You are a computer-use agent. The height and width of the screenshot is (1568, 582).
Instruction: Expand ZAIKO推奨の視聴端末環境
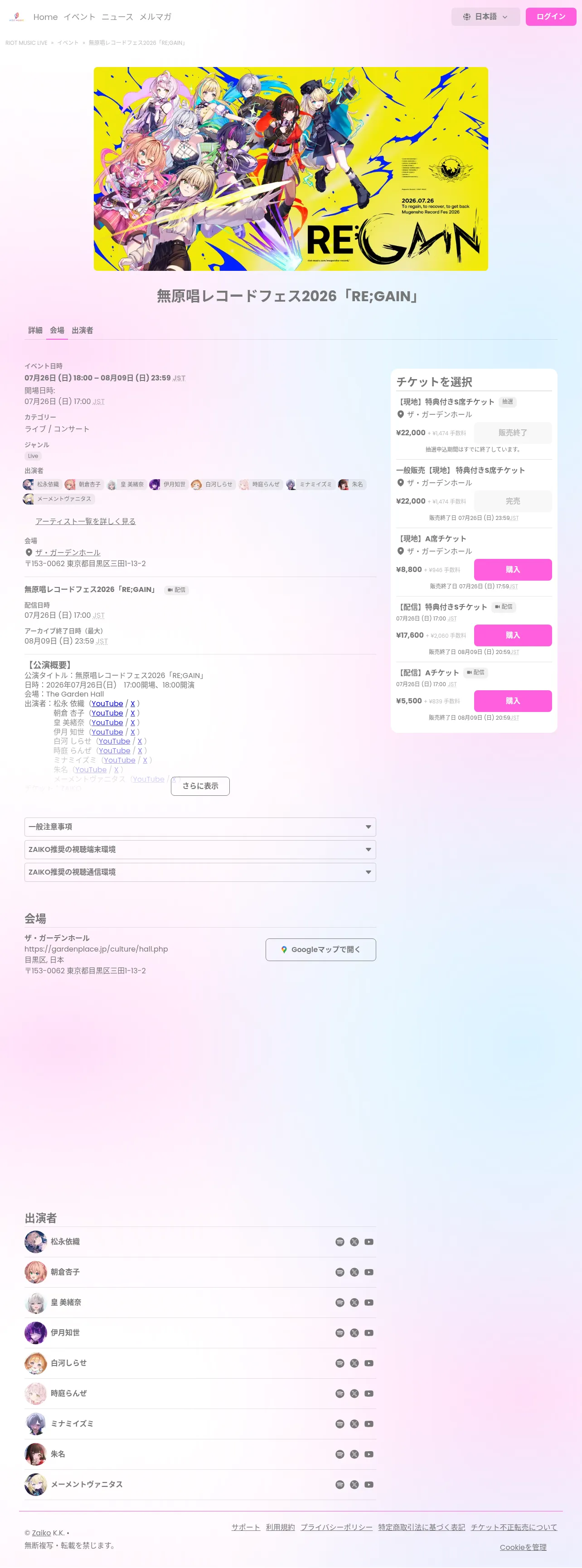[200, 849]
